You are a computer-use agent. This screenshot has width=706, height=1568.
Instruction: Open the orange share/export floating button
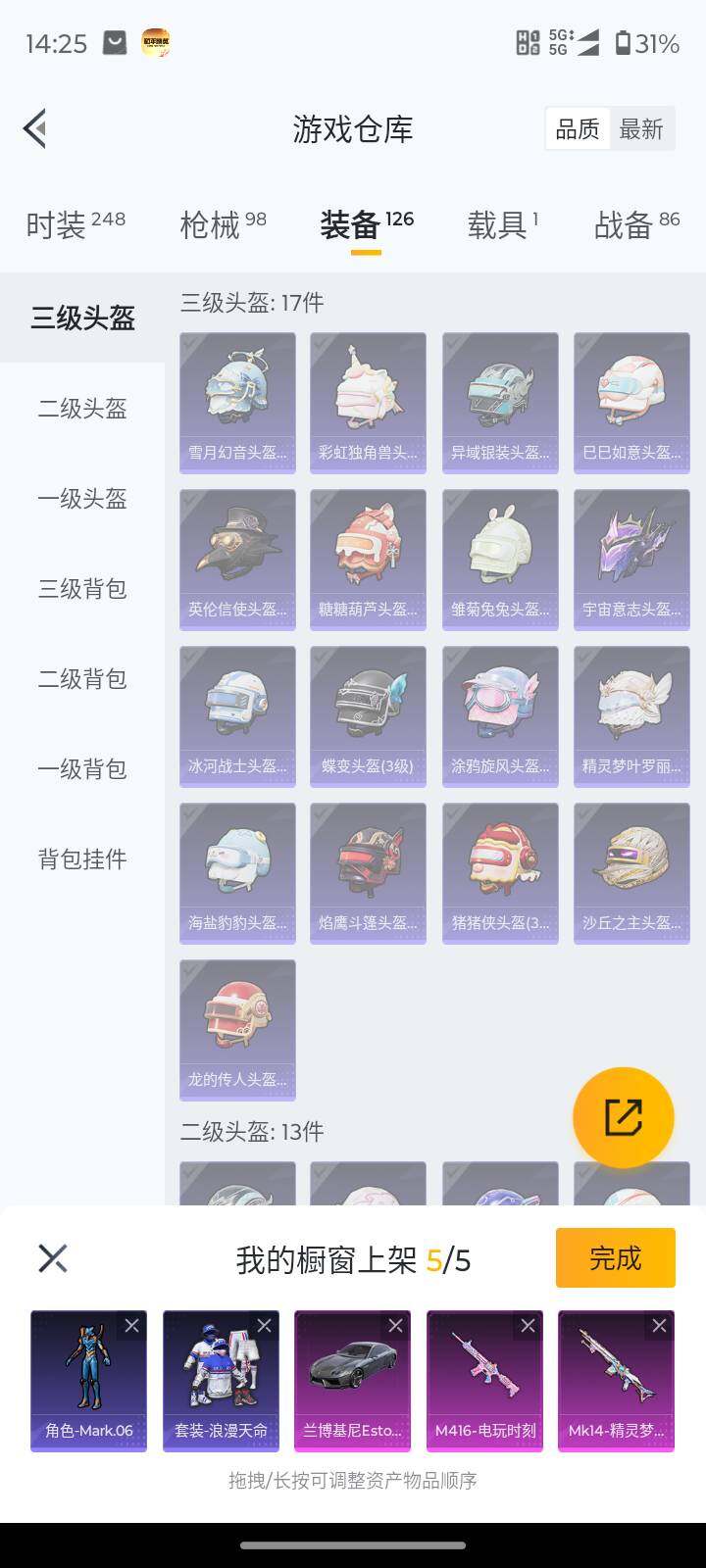point(625,1116)
